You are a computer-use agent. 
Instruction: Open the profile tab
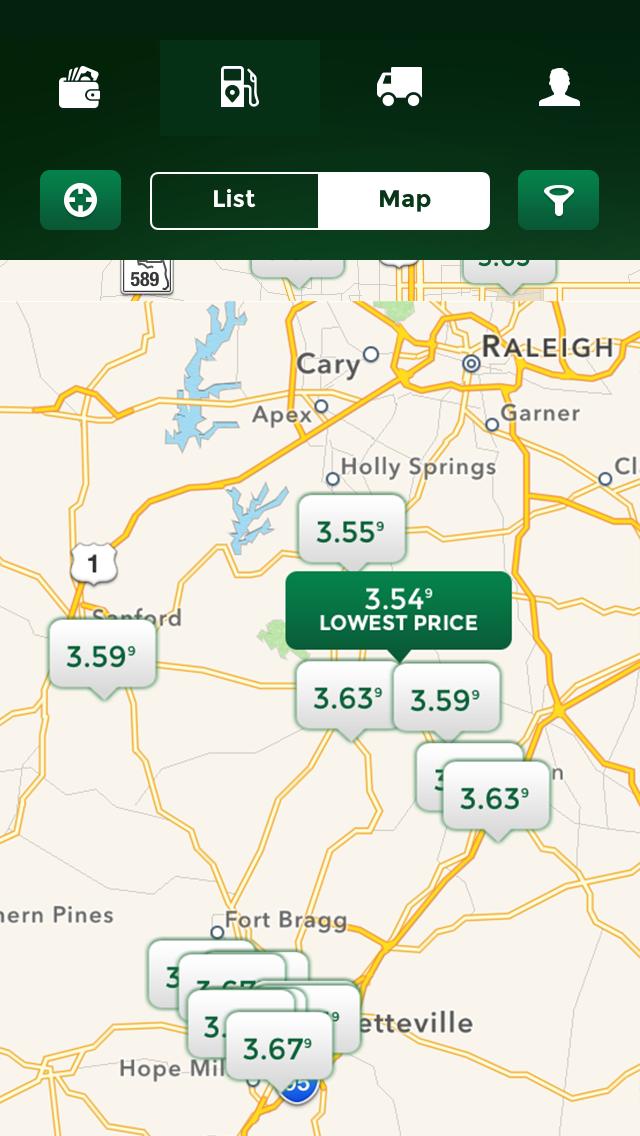click(559, 87)
